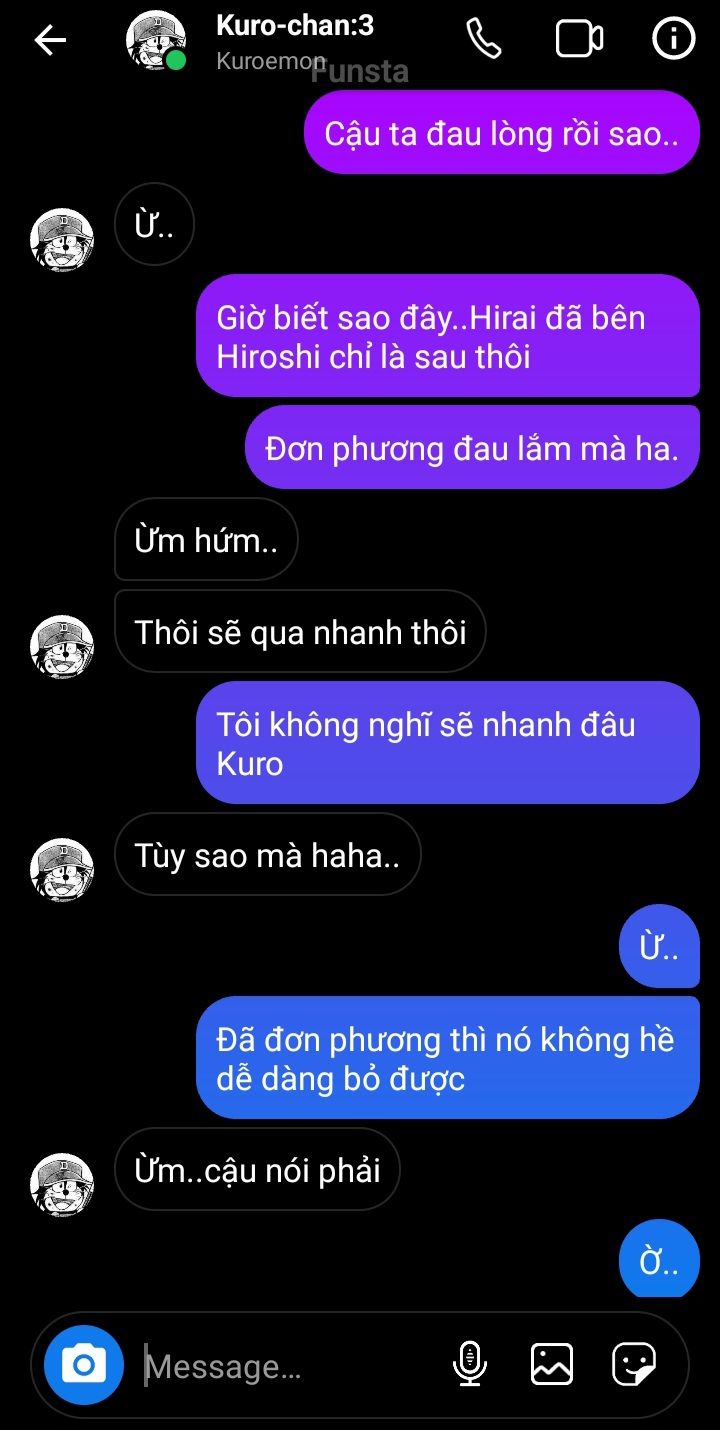The height and width of the screenshot is (1430, 720).
Task: Start a voice call with Kuro-chan:3
Action: (484, 40)
